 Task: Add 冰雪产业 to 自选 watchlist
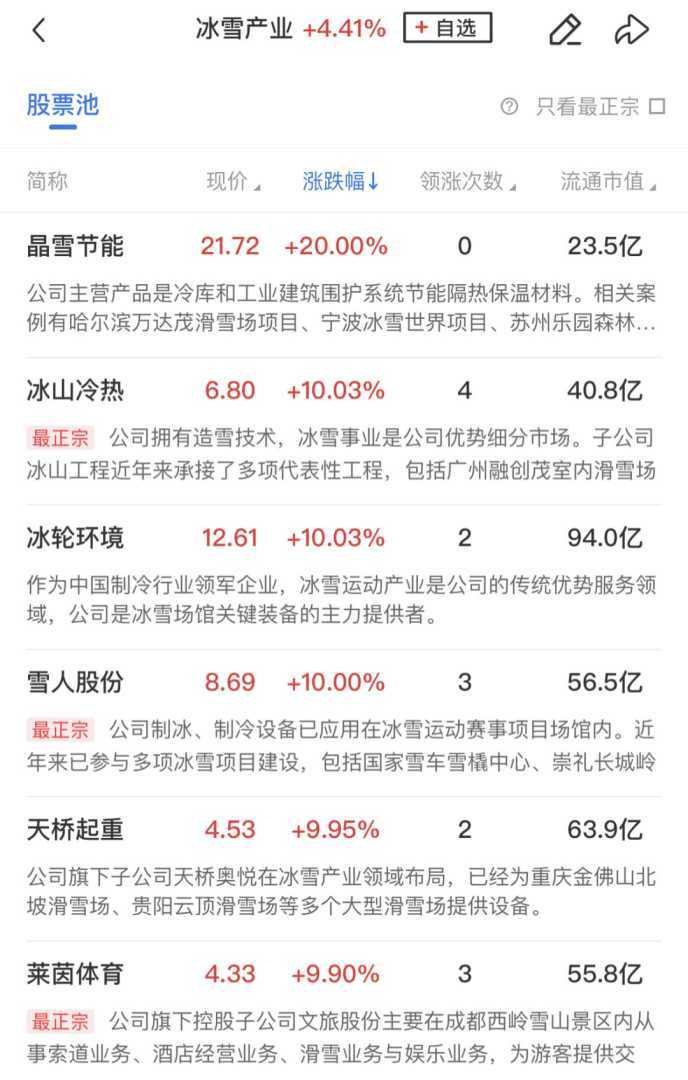click(447, 29)
